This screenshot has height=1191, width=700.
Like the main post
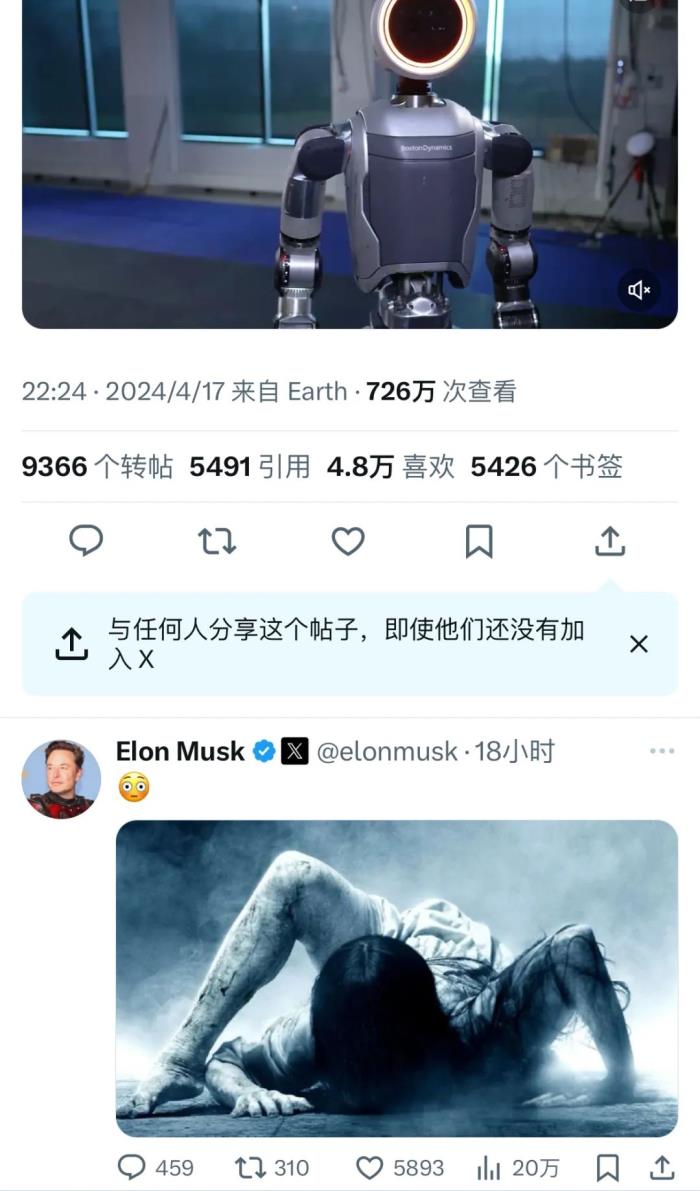click(x=348, y=541)
